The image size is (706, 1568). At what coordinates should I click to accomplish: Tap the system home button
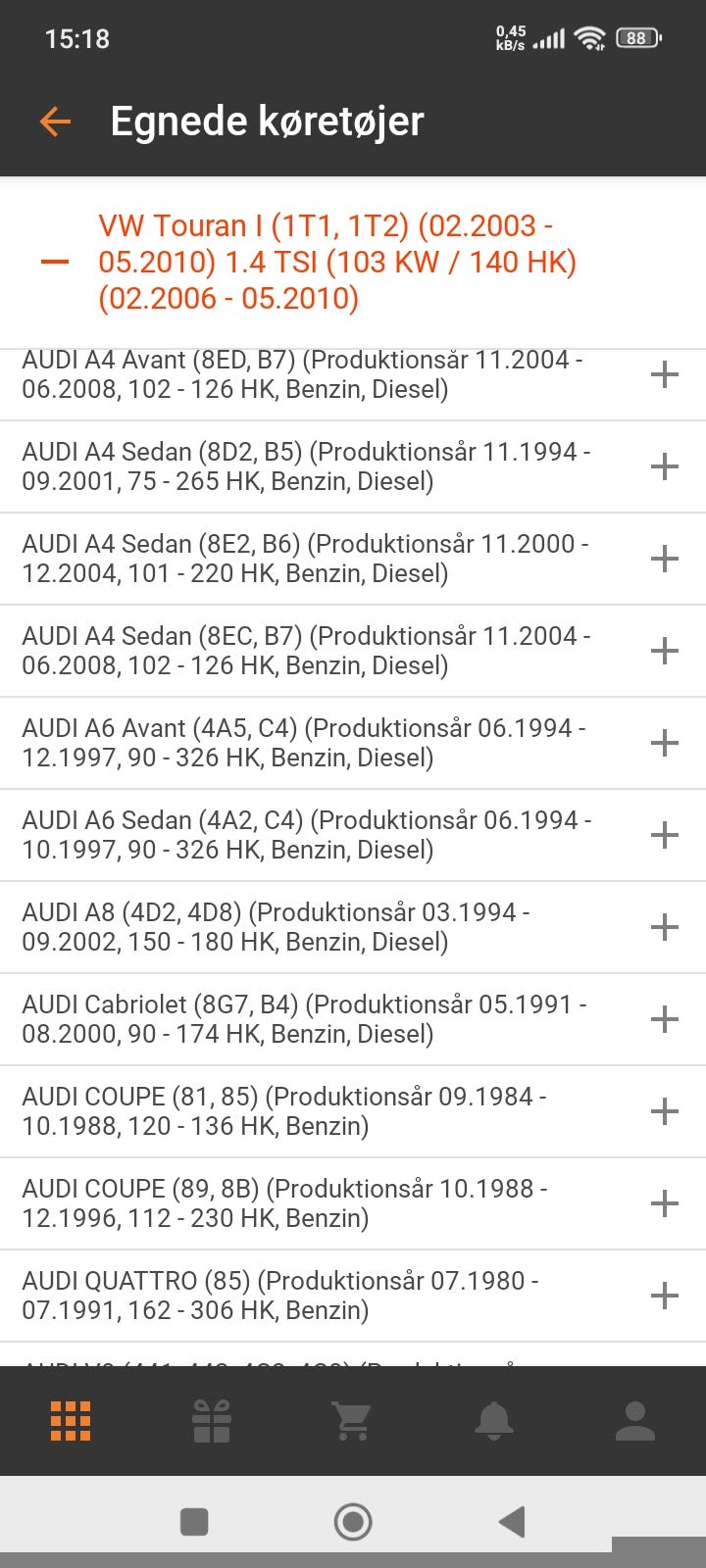click(353, 1522)
